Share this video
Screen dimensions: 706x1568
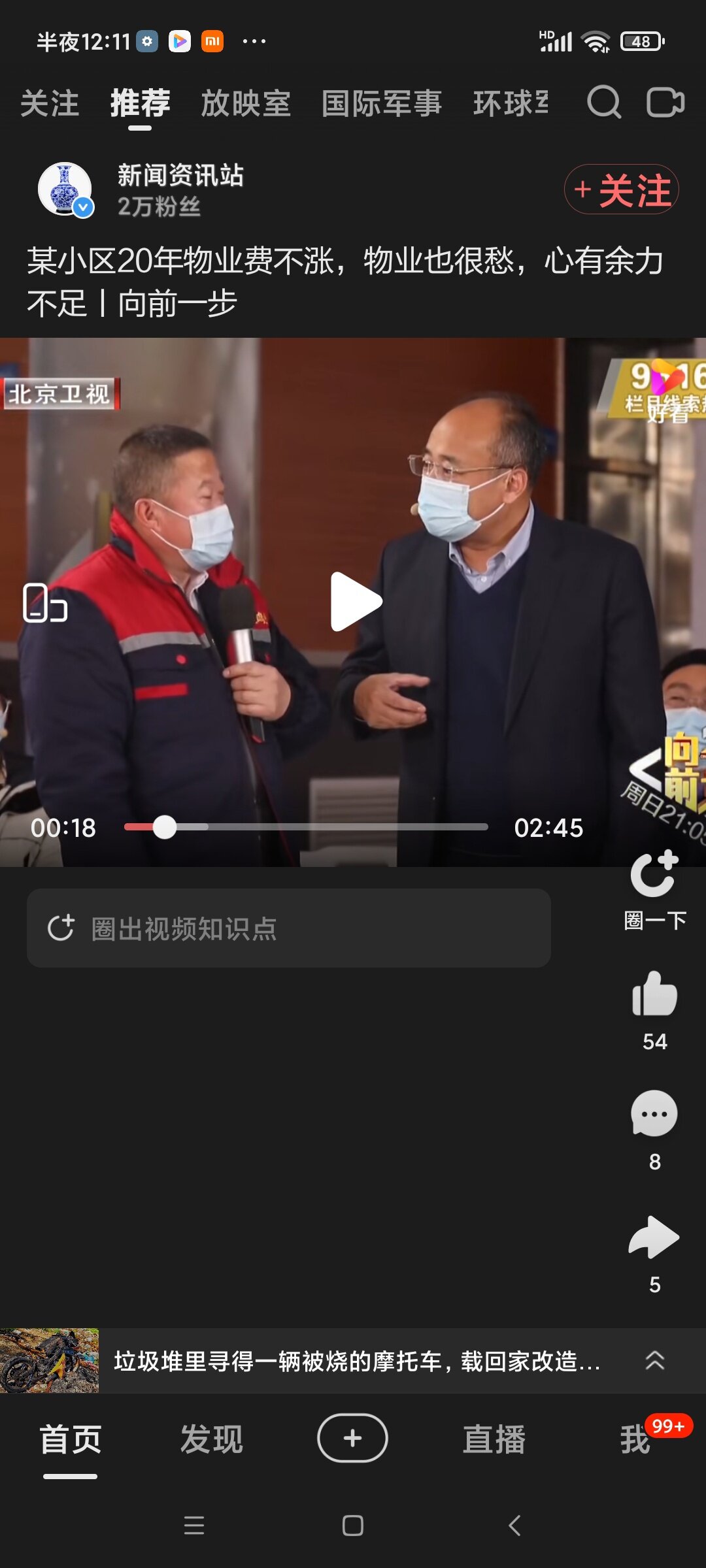point(654,1237)
